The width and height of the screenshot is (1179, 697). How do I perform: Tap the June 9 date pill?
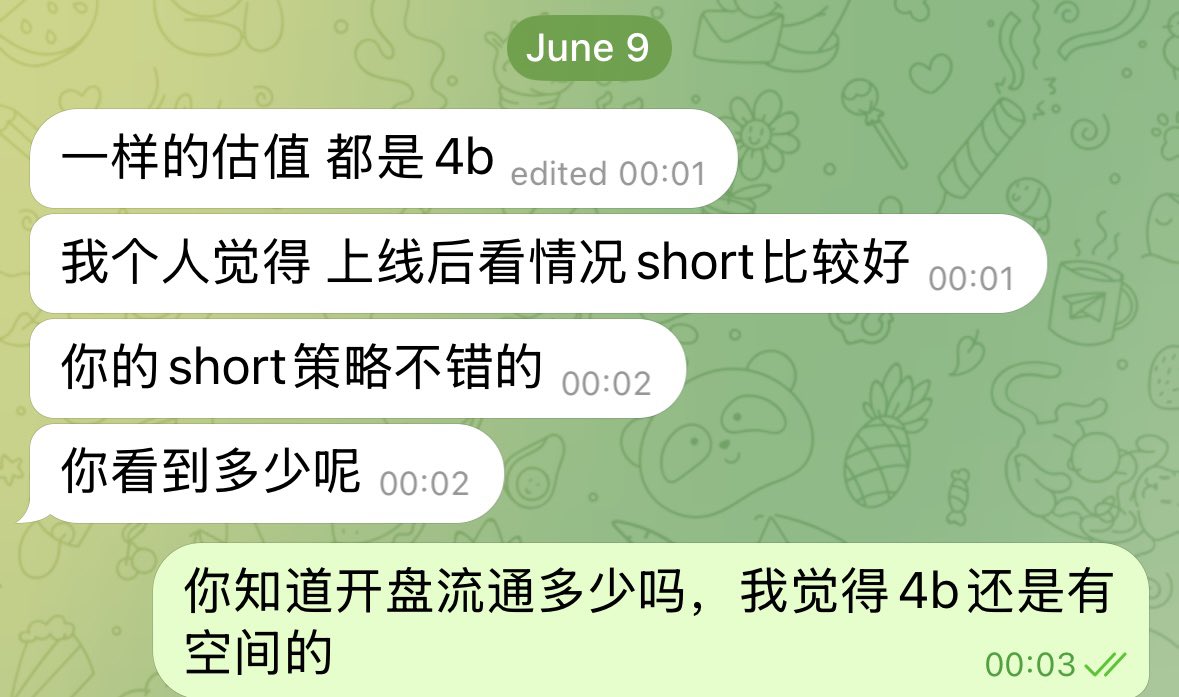point(588,48)
